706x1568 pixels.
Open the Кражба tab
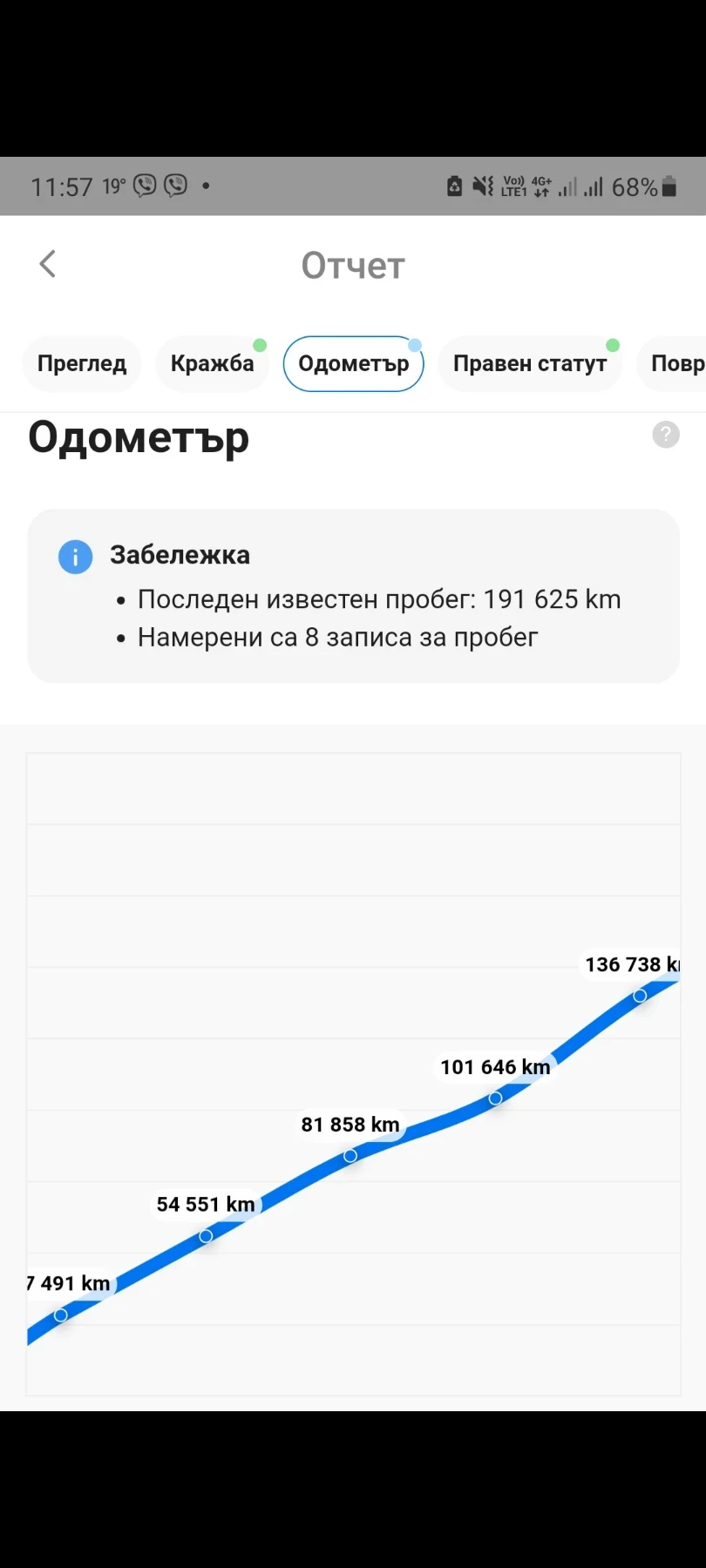(x=212, y=364)
